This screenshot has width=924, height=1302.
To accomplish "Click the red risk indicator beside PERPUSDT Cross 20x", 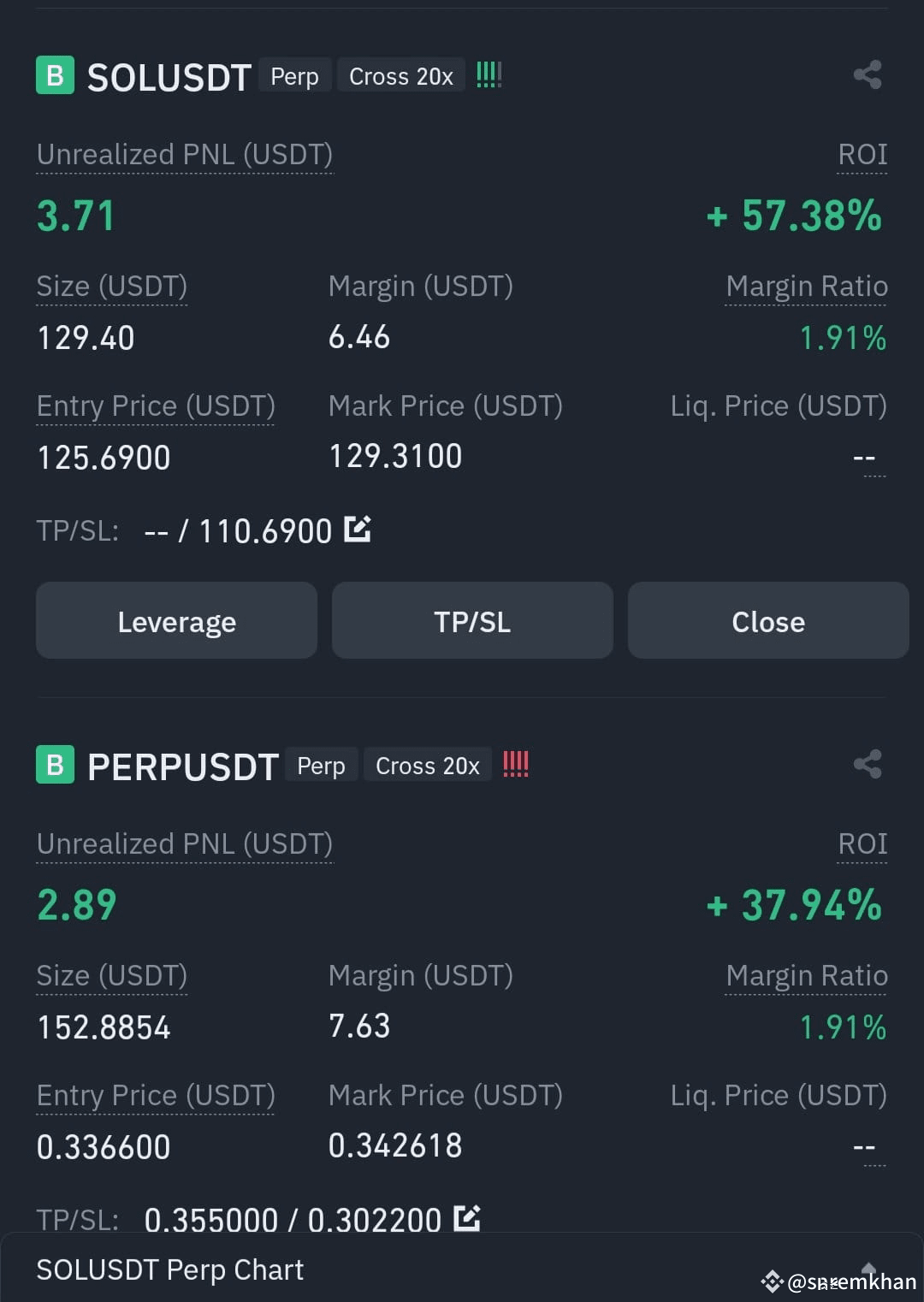I will coord(515,764).
